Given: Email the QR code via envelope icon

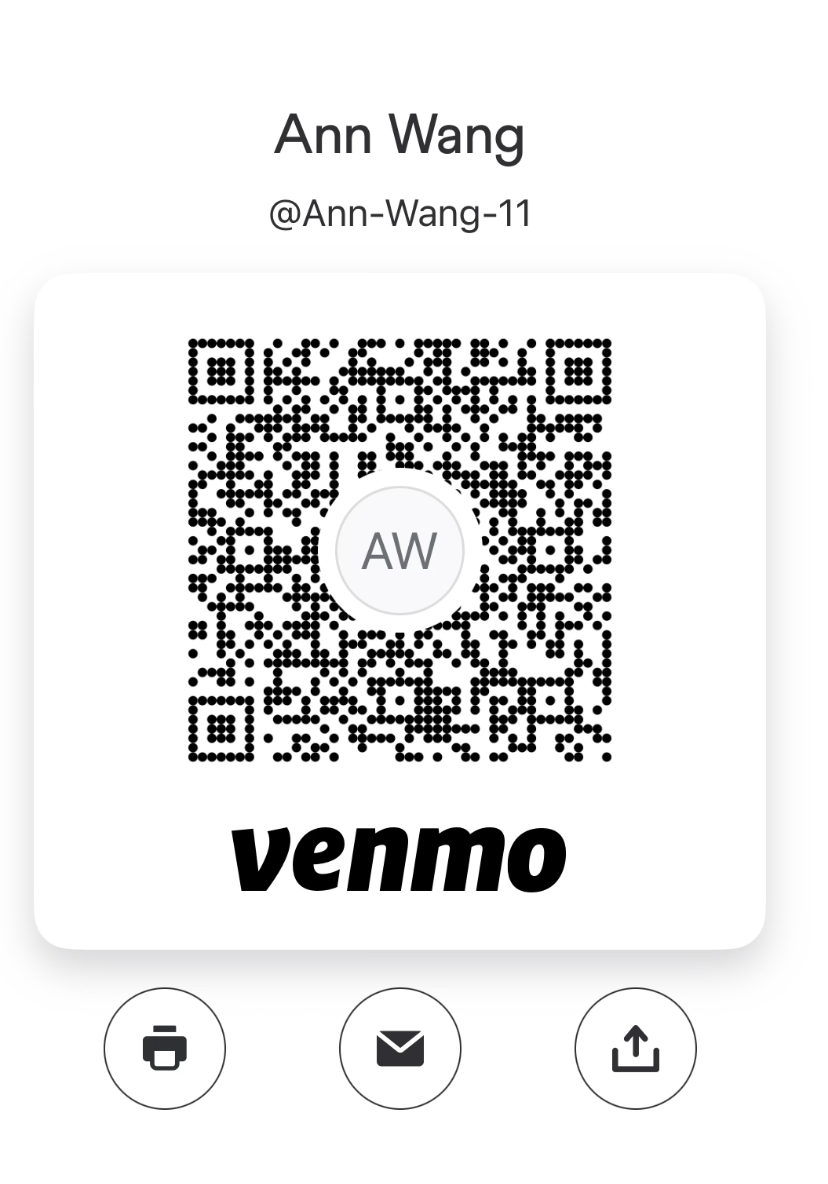Looking at the screenshot, I should [400, 1049].
